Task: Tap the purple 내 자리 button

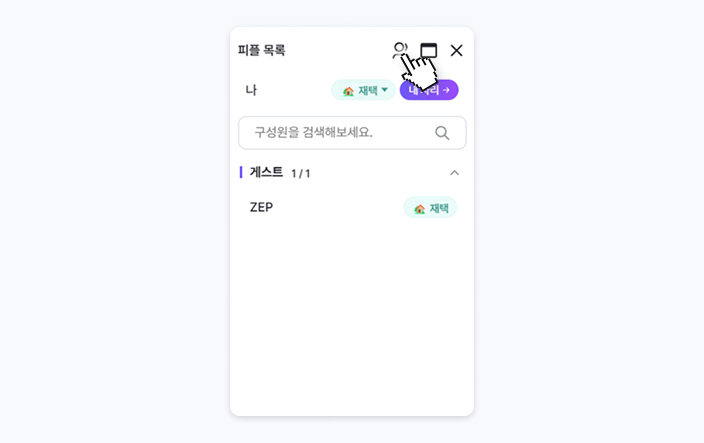Action: (x=430, y=90)
